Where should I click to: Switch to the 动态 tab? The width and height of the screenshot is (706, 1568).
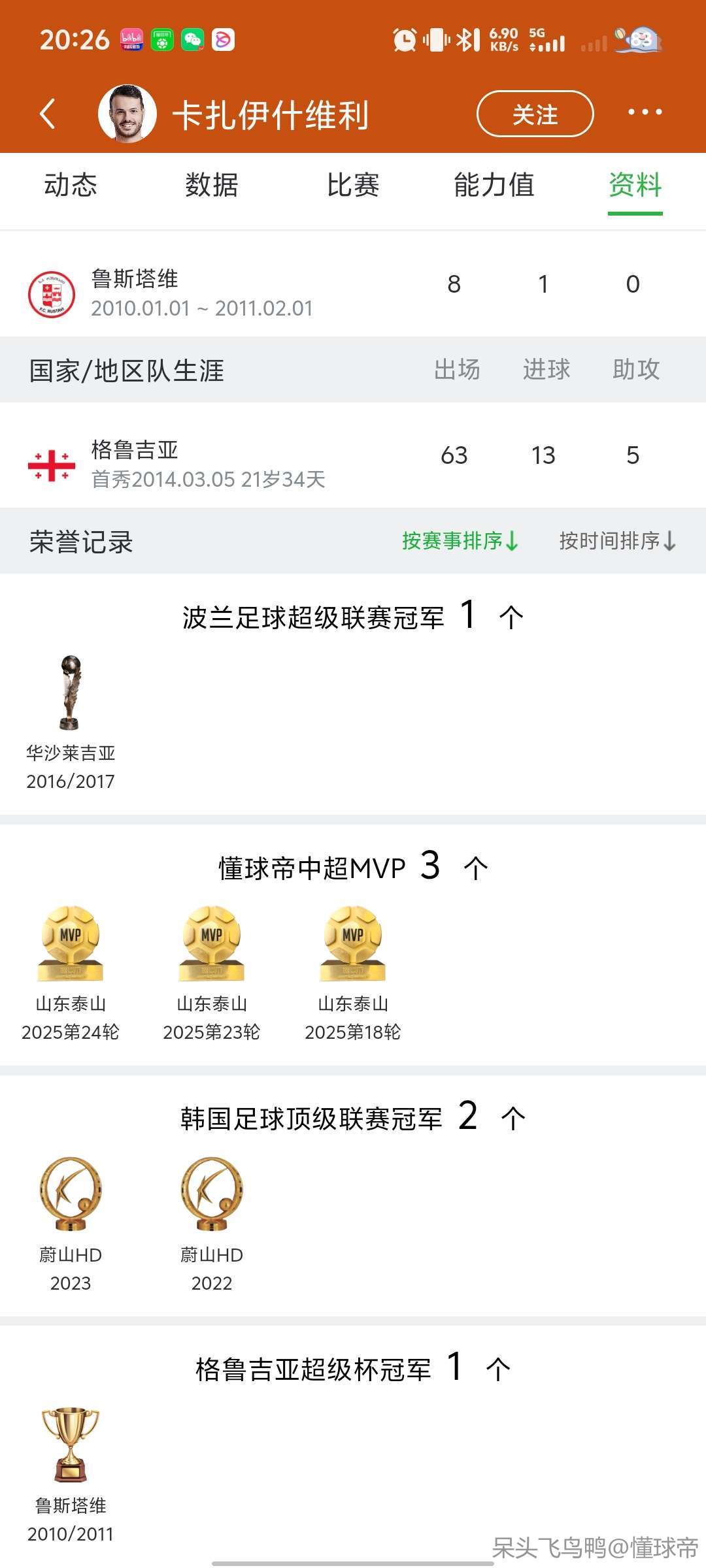coord(71,185)
